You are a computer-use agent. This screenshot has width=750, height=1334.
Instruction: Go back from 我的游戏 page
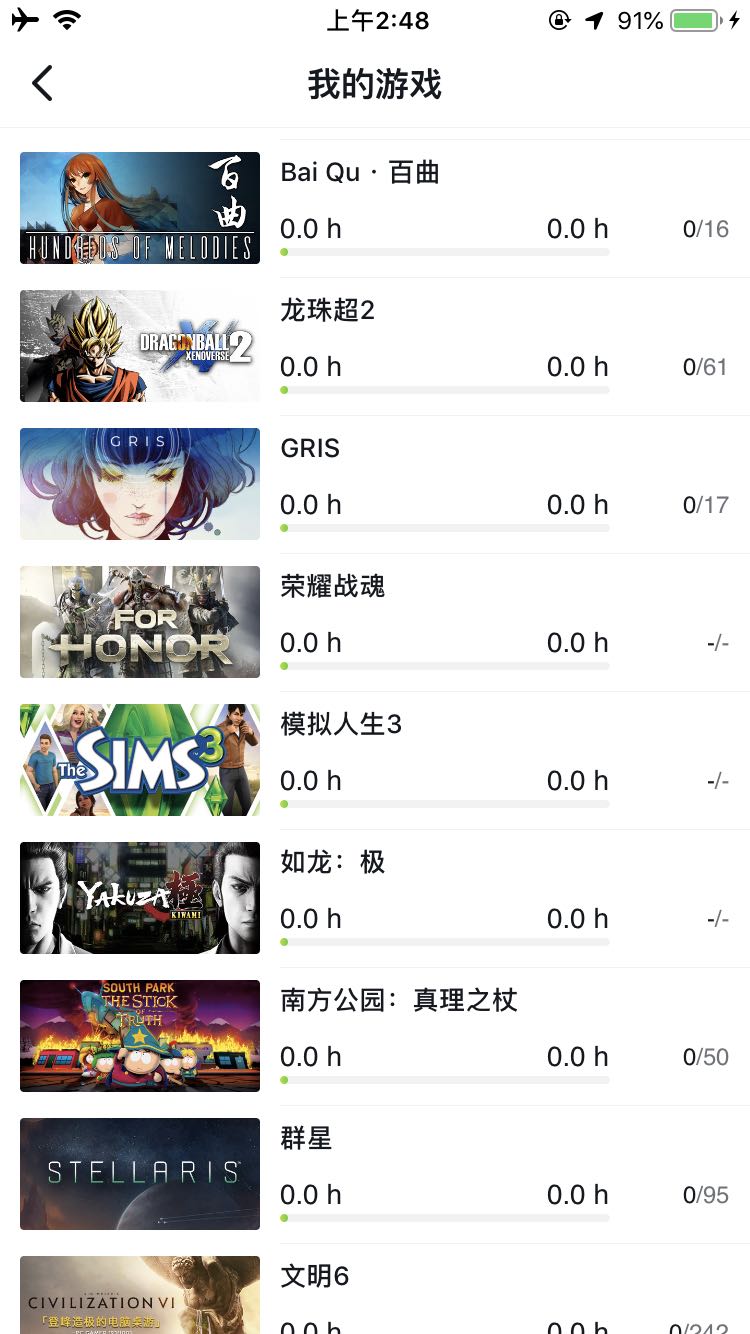[42, 84]
